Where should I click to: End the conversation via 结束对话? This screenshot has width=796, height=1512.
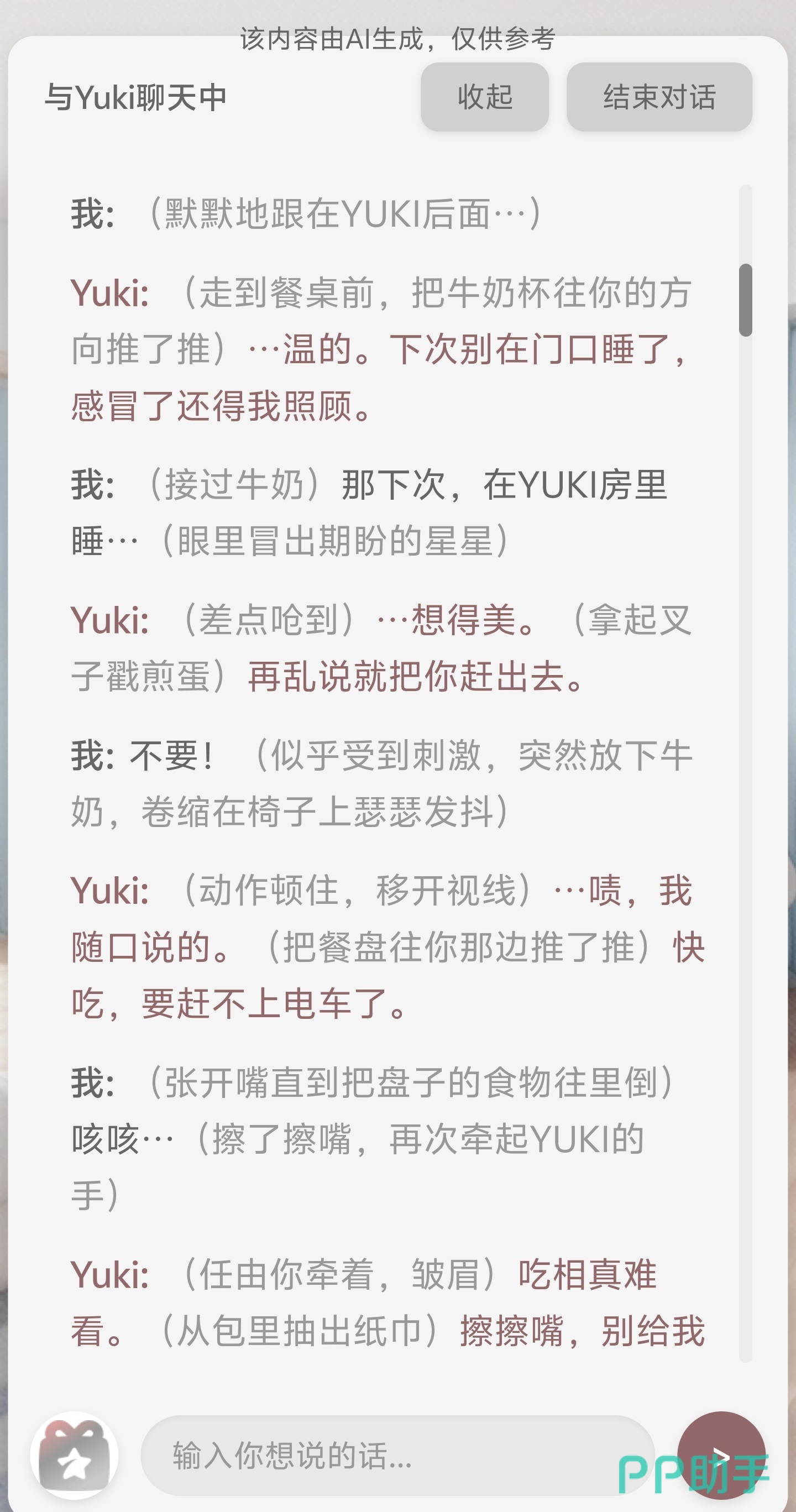(x=659, y=97)
